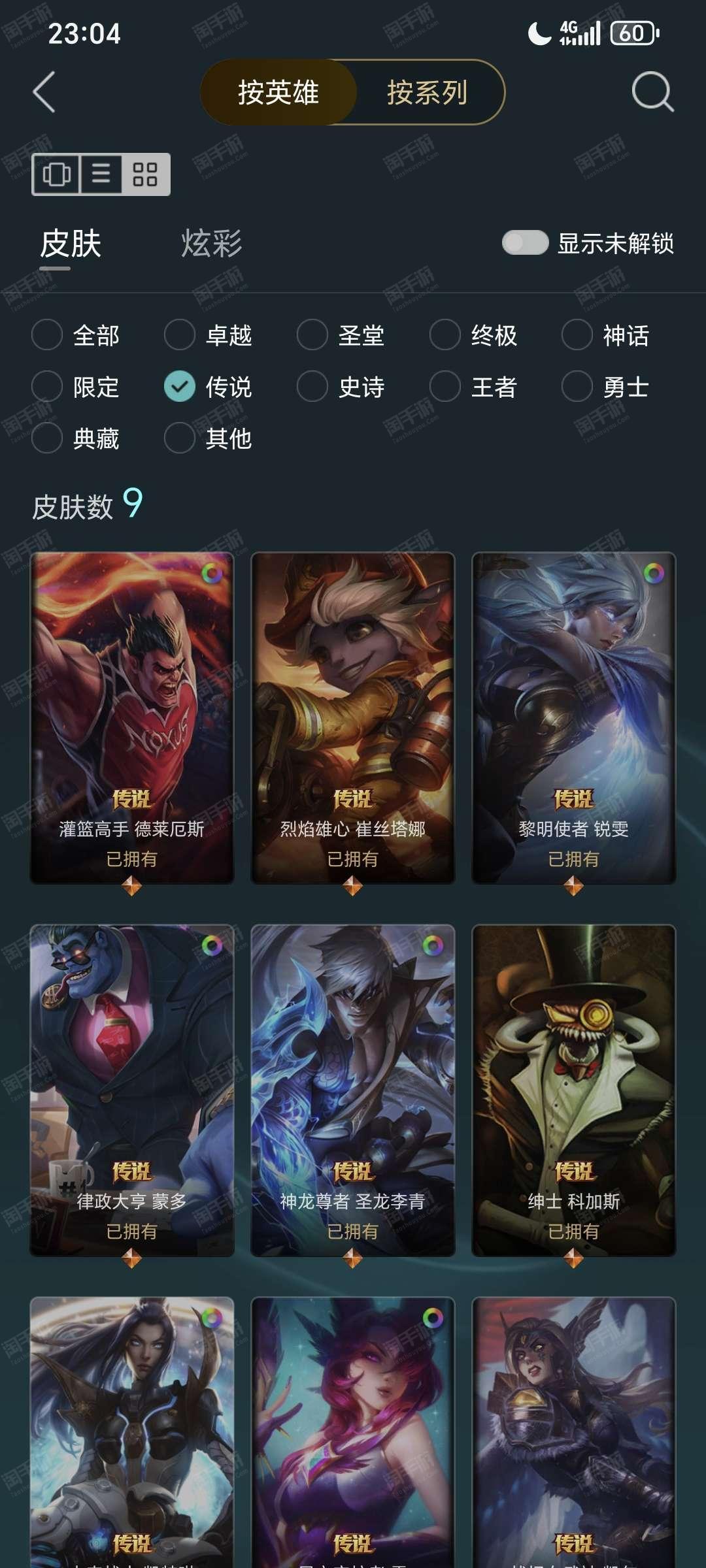Open the search magnifier icon

tap(652, 92)
